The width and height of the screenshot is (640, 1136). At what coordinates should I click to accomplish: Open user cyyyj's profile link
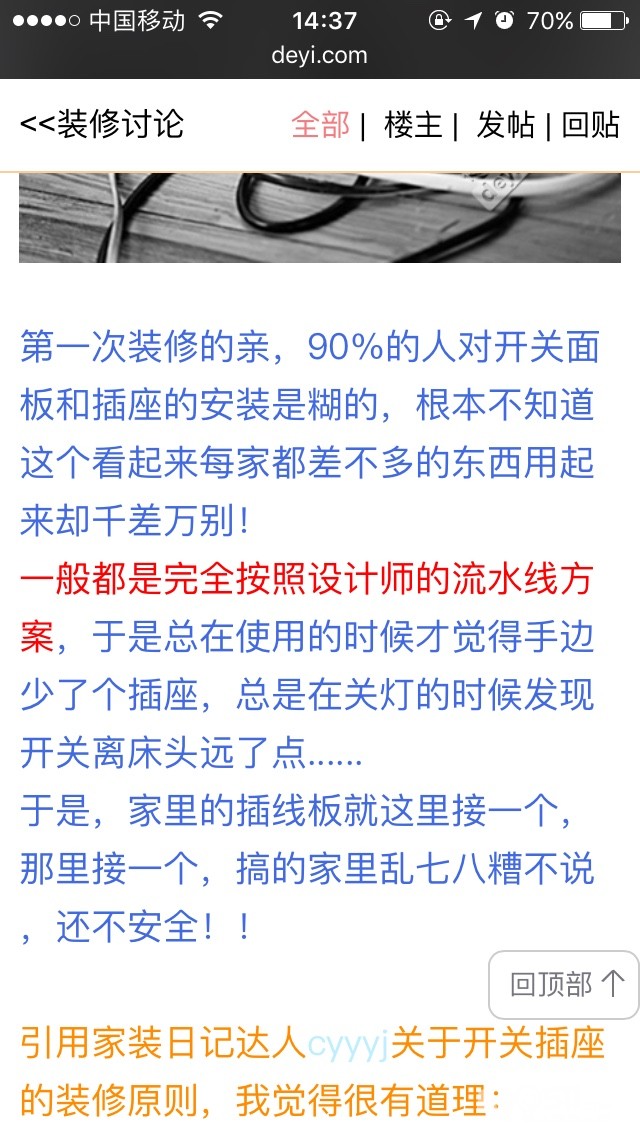tap(348, 1044)
